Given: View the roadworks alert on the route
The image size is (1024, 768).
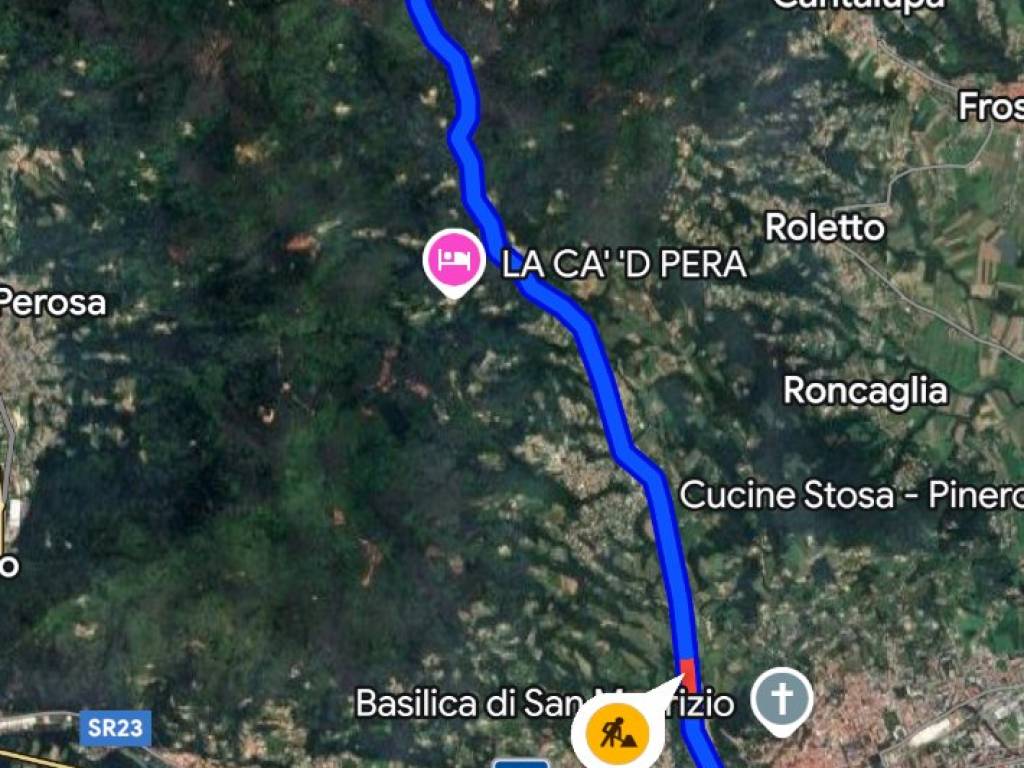Looking at the screenshot, I should point(617,734).
